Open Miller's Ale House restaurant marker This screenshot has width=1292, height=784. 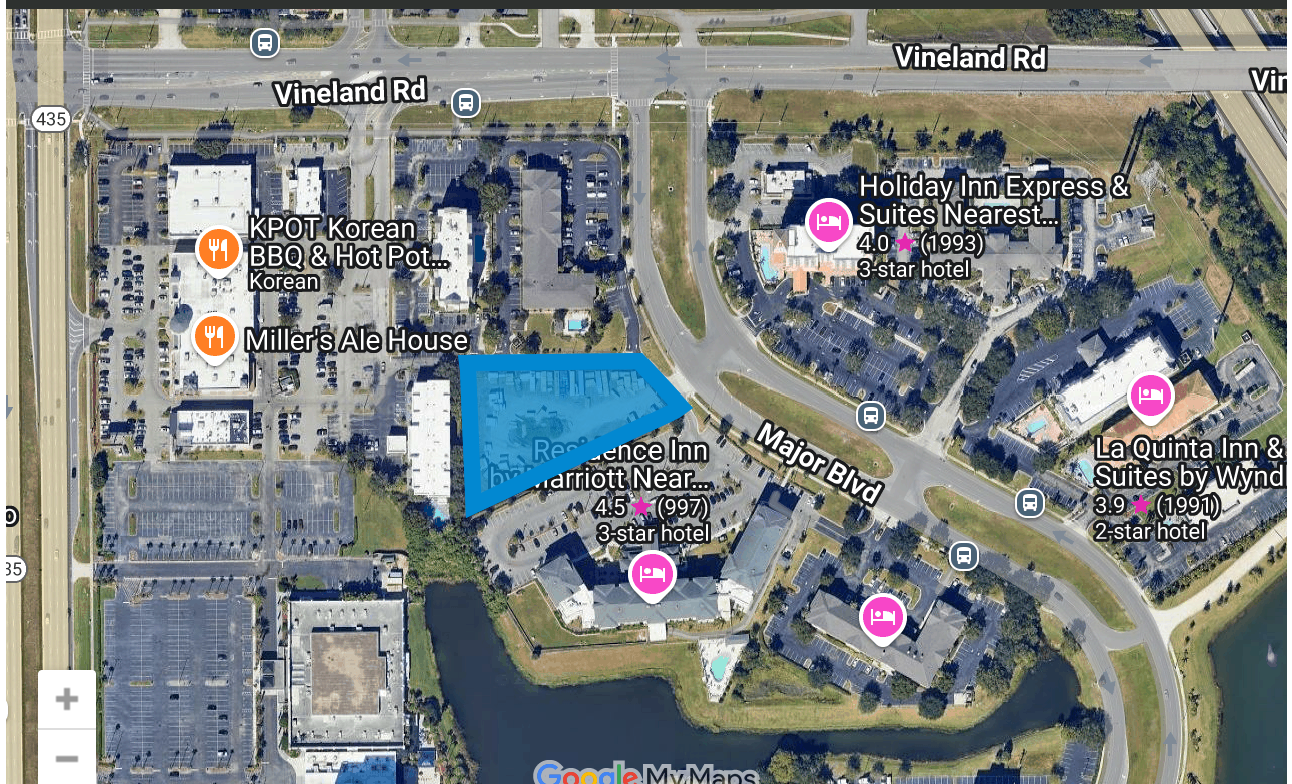214,336
